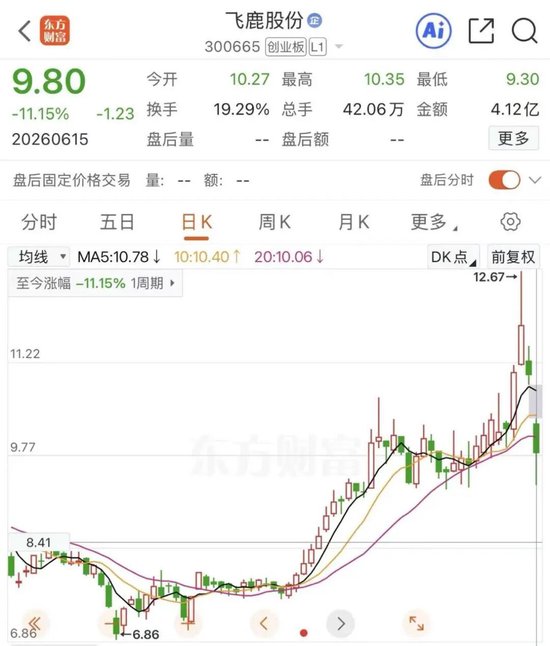Screen dimensions: 550x646
Task: Expand the after-hours section chevron
Action: [535, 180]
